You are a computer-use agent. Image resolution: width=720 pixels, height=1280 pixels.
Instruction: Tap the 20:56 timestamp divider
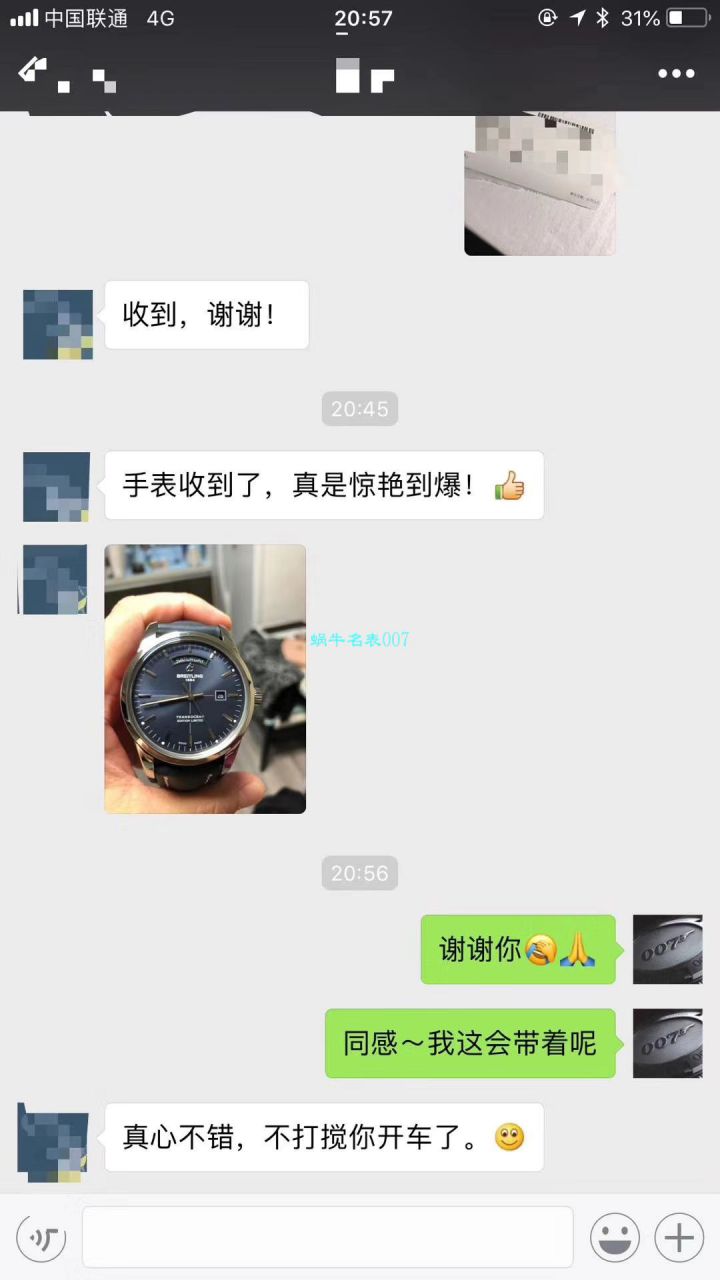[359, 873]
